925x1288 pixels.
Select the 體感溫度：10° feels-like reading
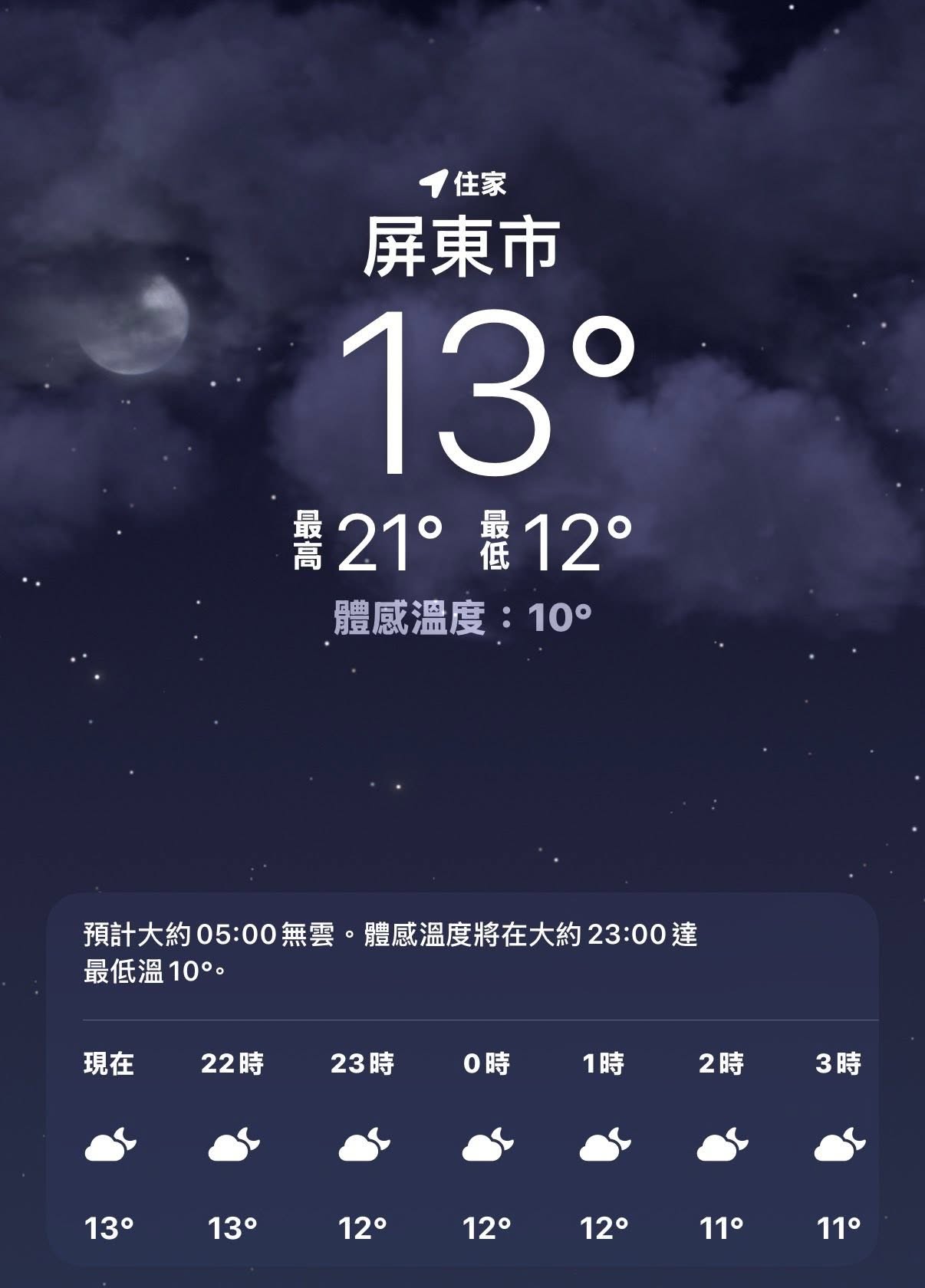point(462,617)
